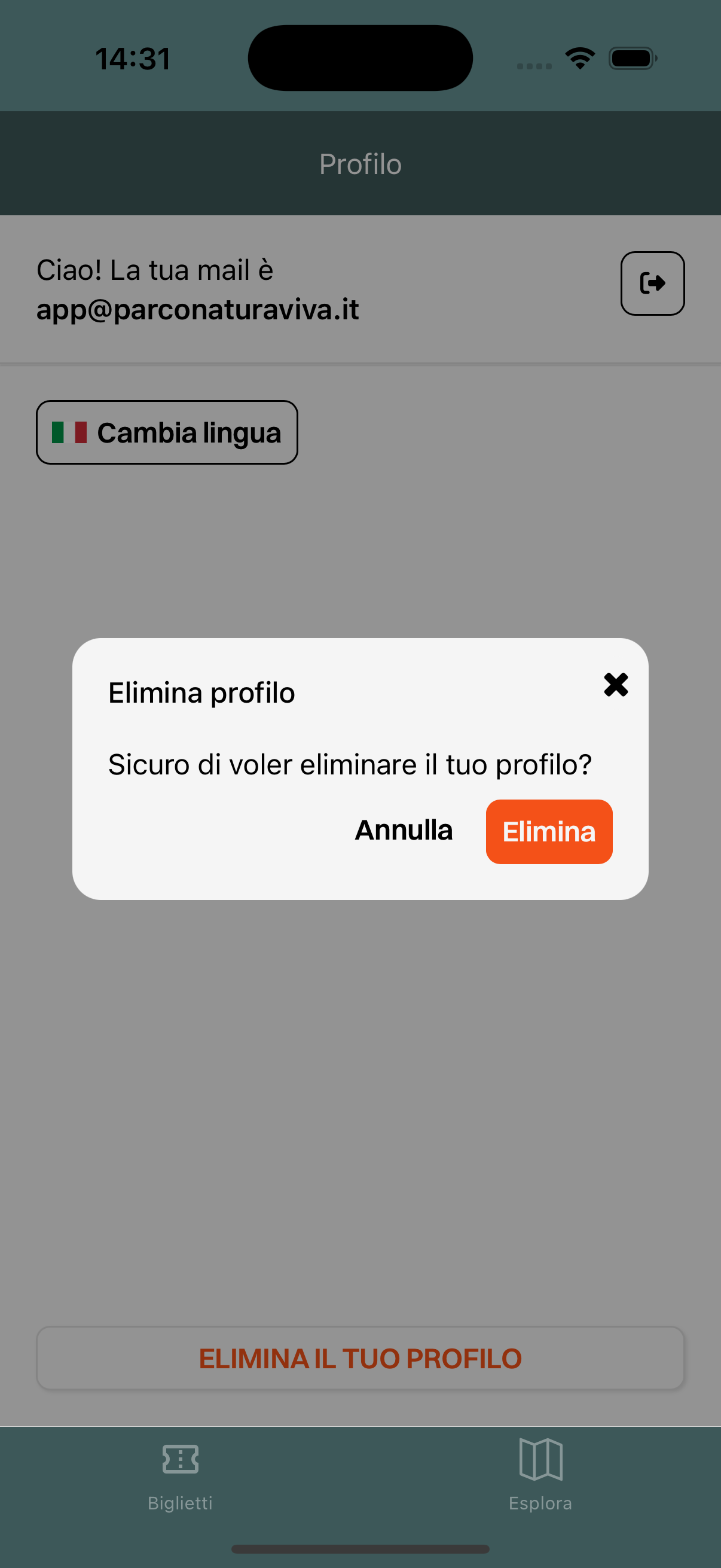Image resolution: width=721 pixels, height=1568 pixels.
Task: Close the Elimina profilo dialog
Action: coord(615,684)
